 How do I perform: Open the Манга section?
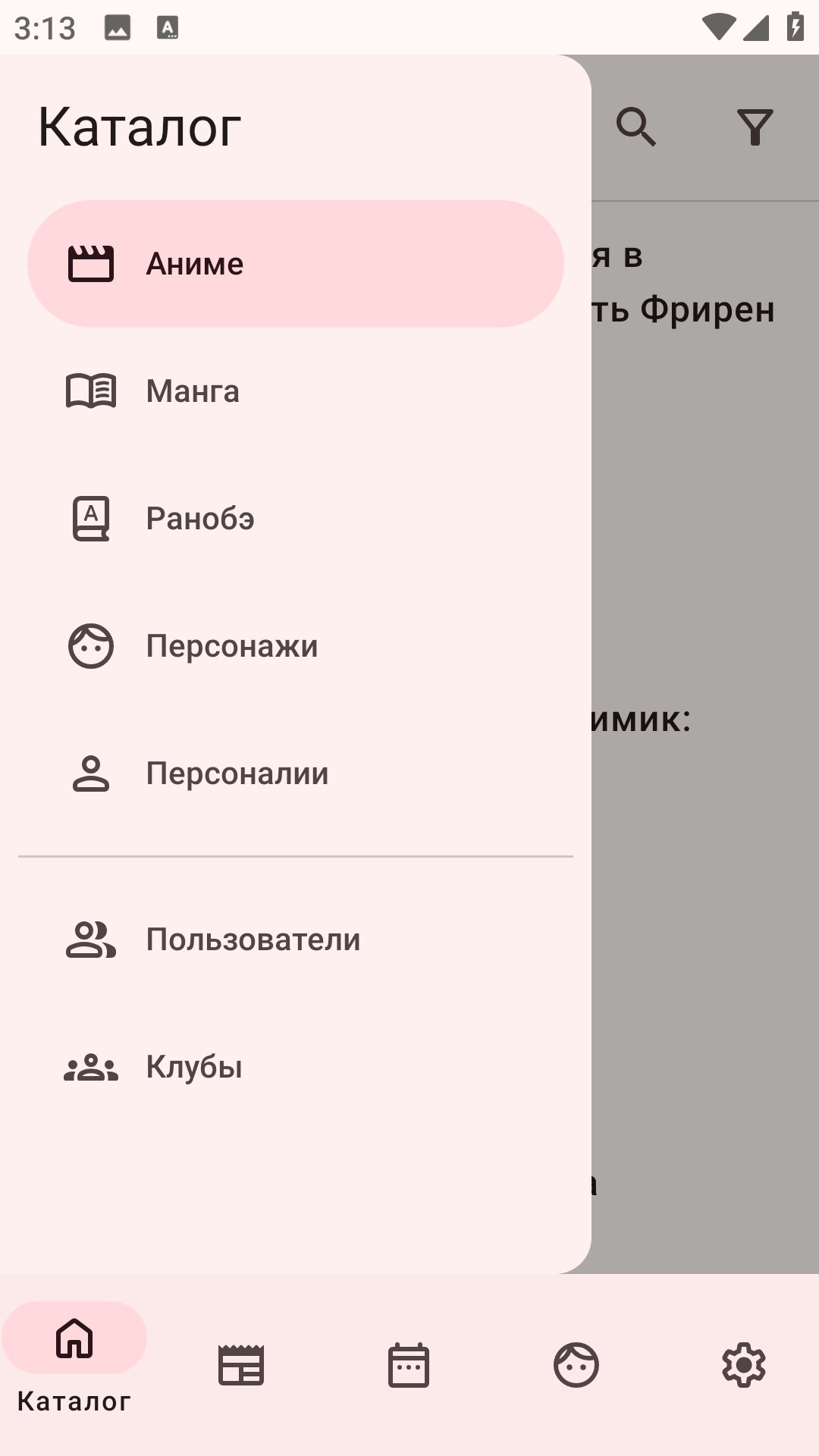click(296, 391)
